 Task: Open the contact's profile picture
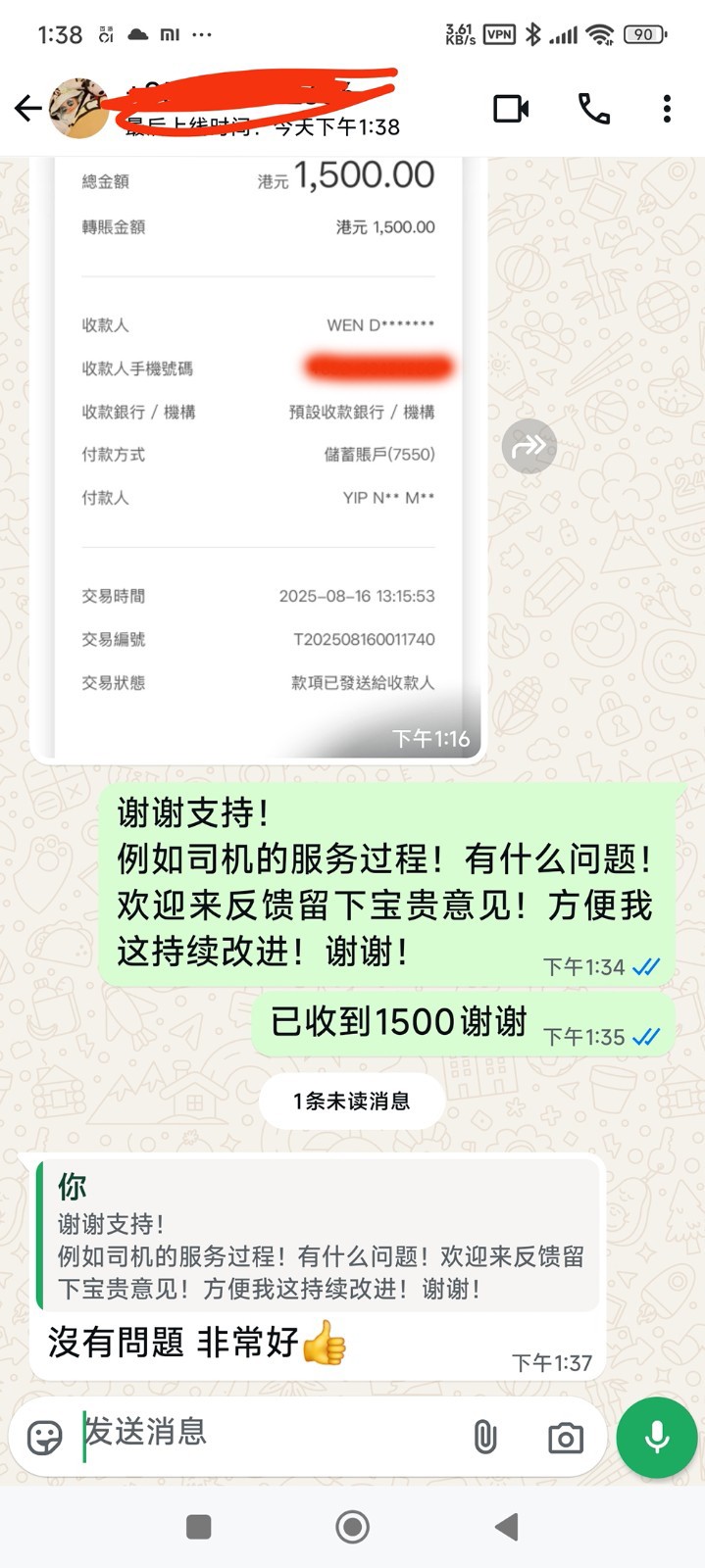(x=78, y=108)
